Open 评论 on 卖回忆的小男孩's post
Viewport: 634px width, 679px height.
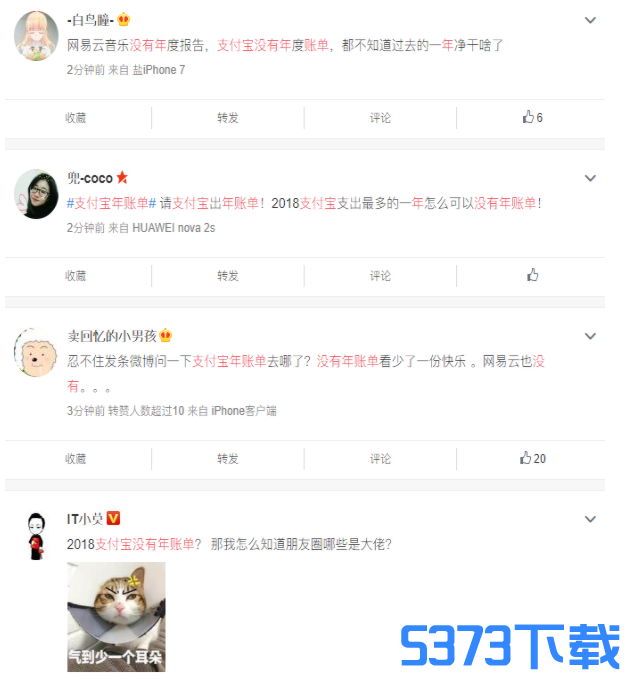coord(381,459)
